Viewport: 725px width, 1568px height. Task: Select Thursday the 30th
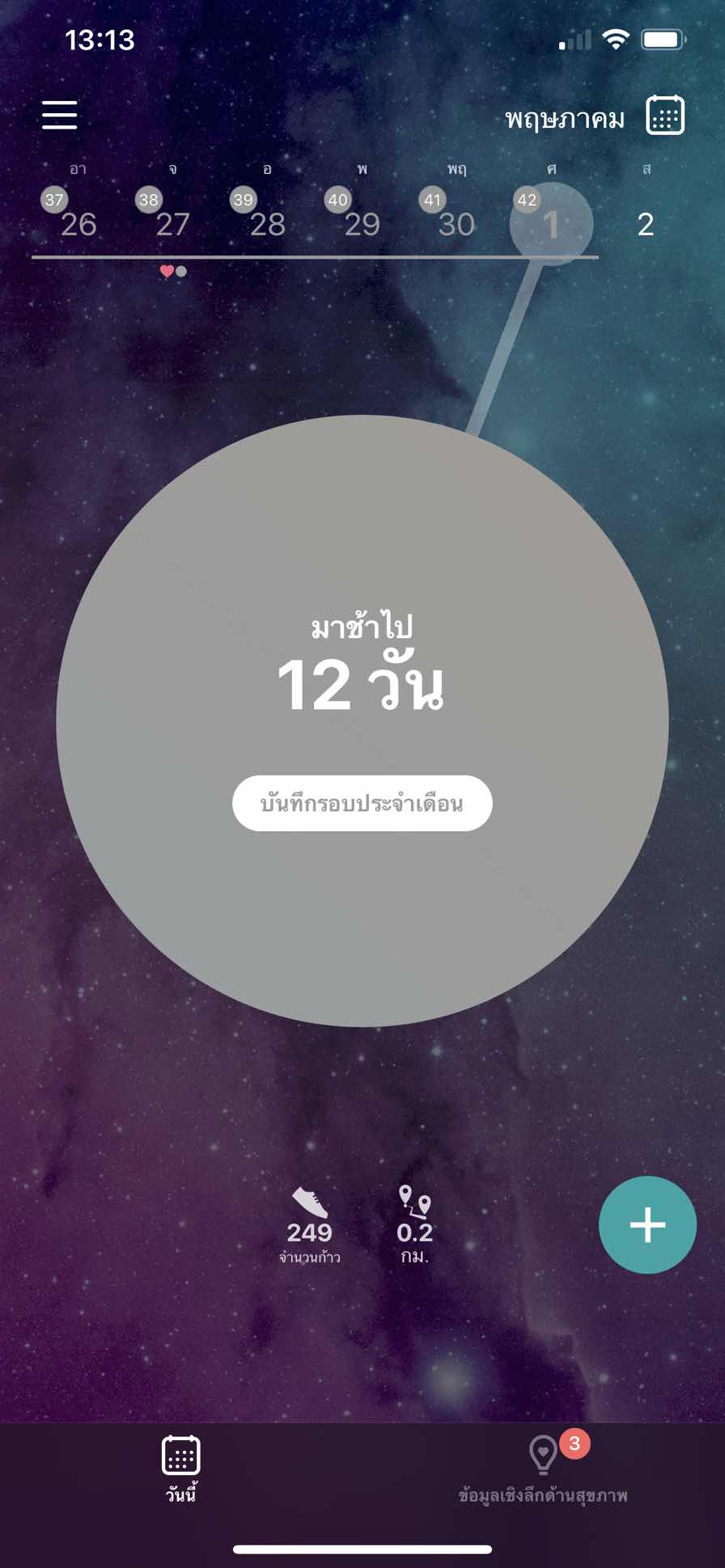pos(456,224)
